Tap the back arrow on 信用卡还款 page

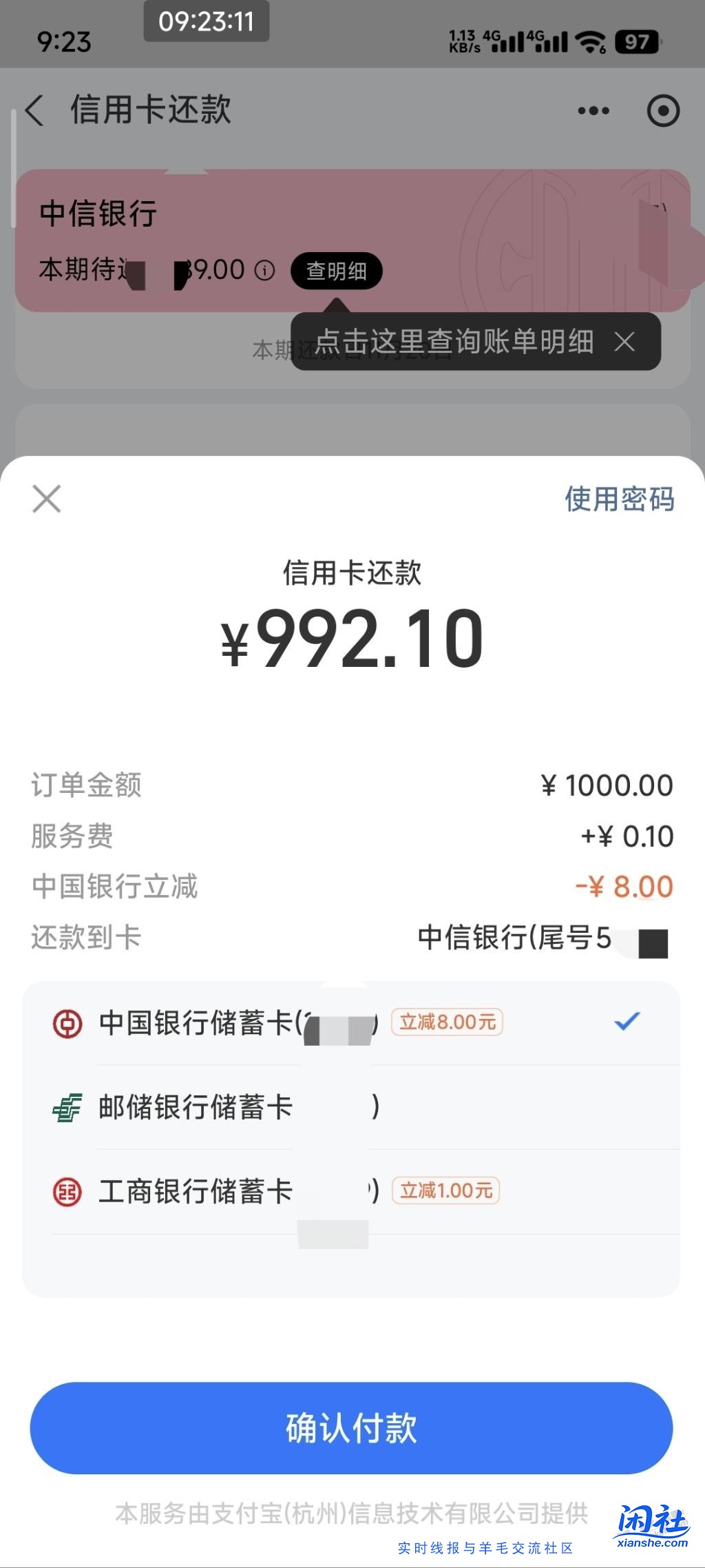34,110
